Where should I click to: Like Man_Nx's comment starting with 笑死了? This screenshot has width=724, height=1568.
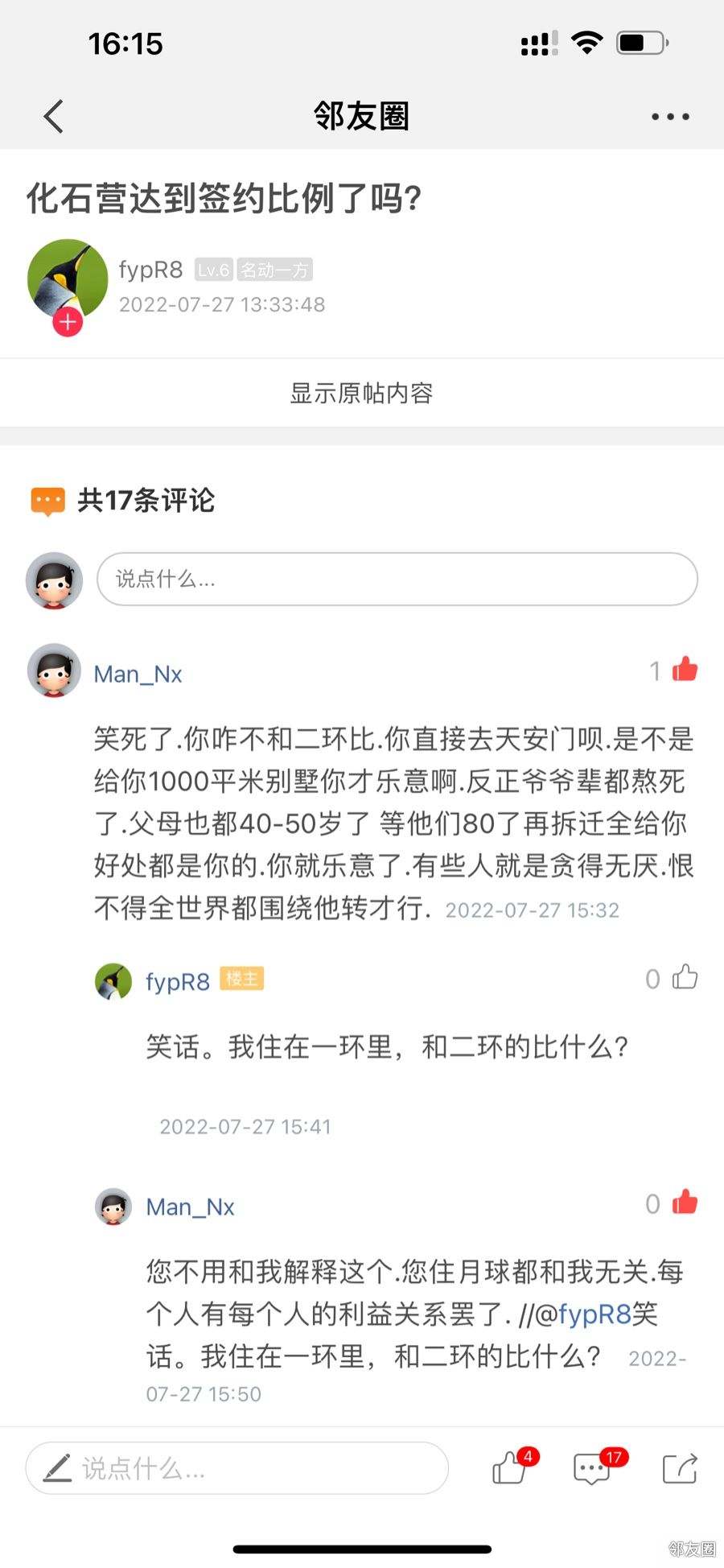pyautogui.click(x=685, y=670)
